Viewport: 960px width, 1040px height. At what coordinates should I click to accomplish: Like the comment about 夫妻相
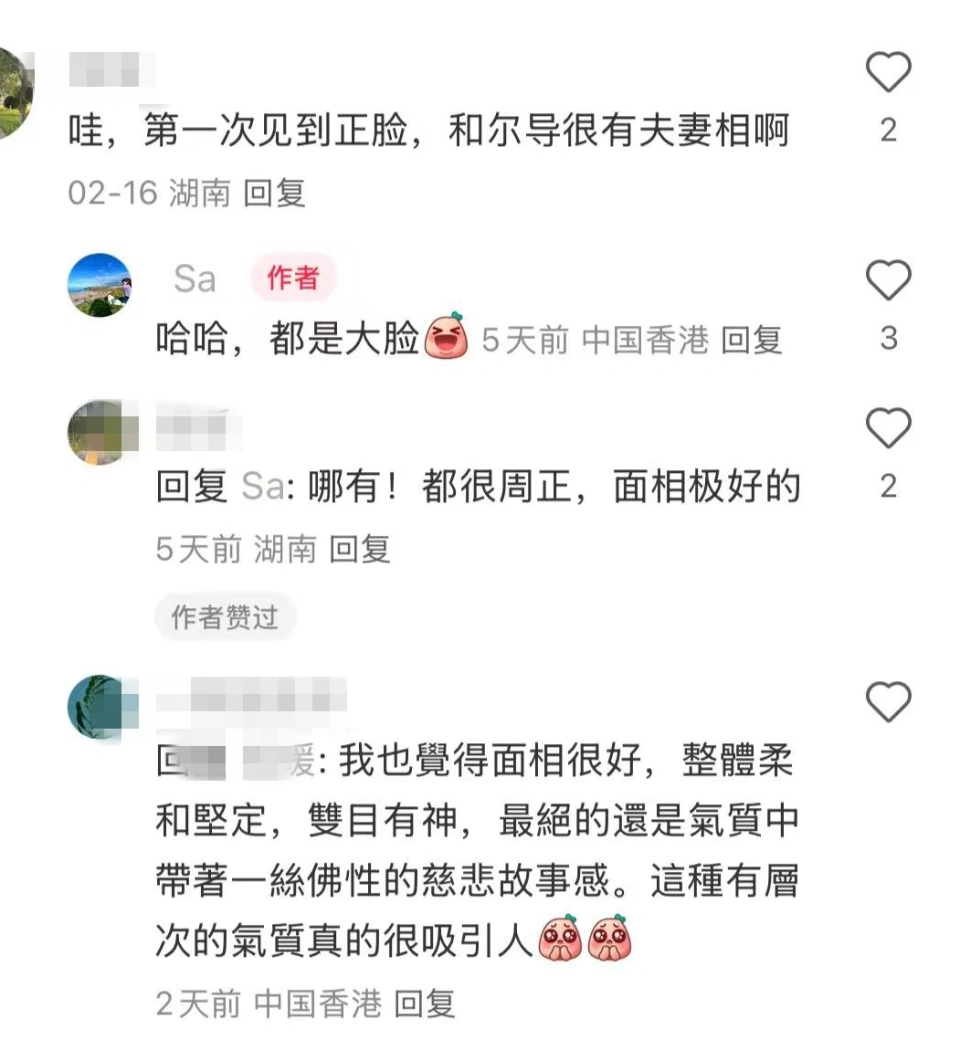point(887,73)
